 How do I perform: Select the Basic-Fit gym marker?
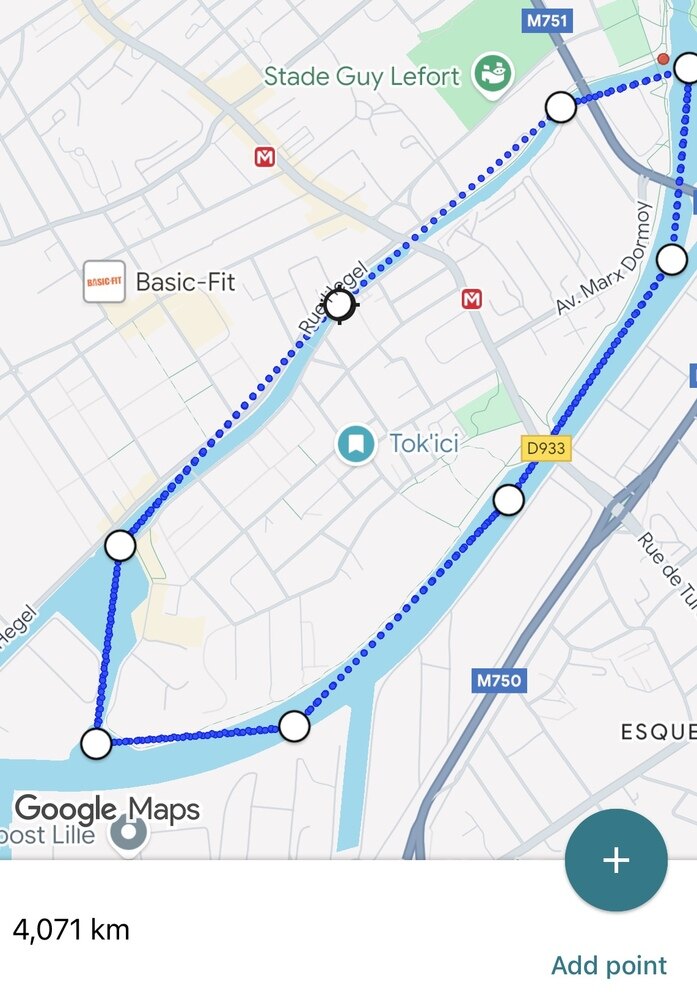tap(104, 282)
